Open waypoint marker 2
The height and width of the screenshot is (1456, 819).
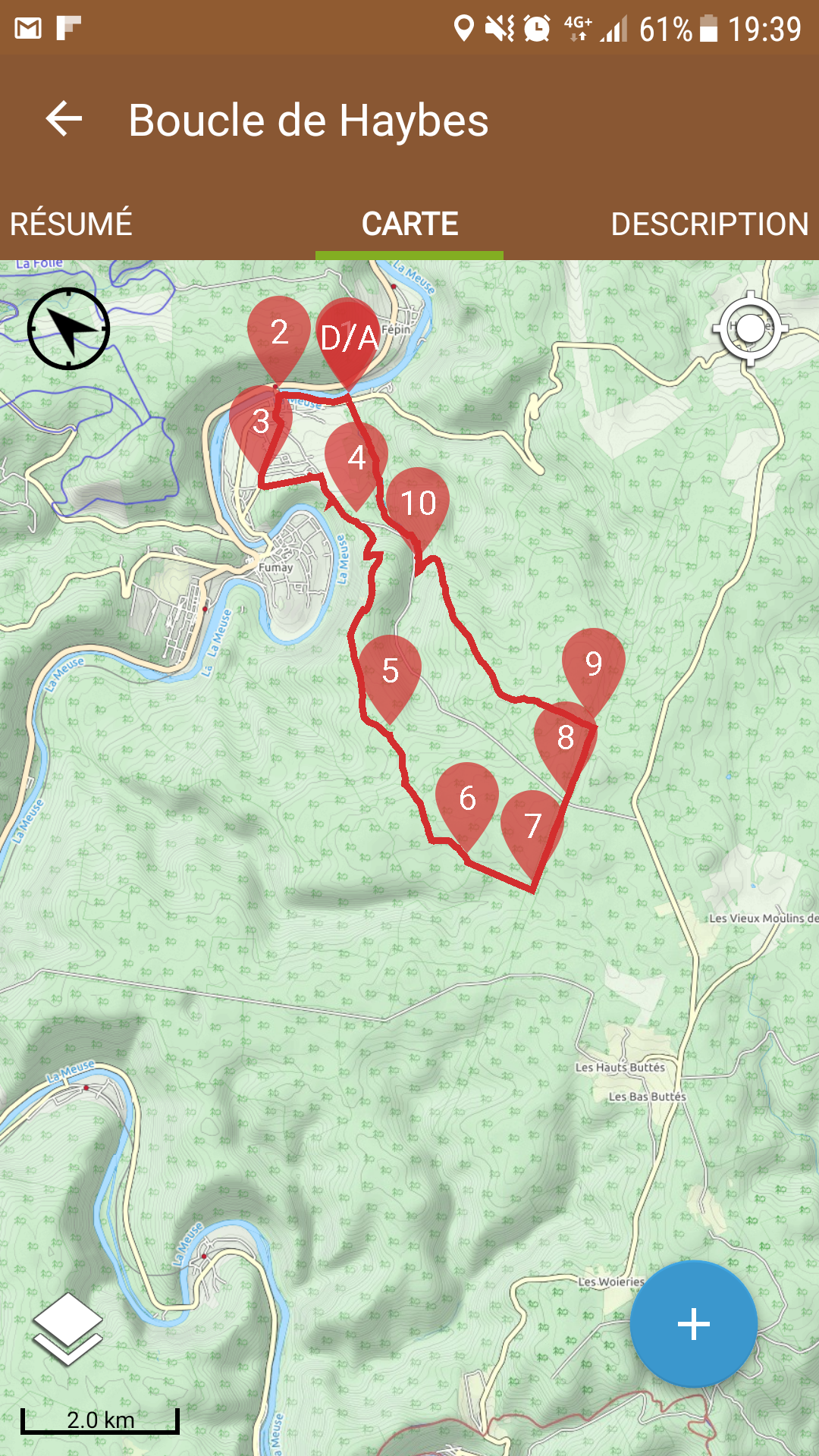[x=279, y=331]
